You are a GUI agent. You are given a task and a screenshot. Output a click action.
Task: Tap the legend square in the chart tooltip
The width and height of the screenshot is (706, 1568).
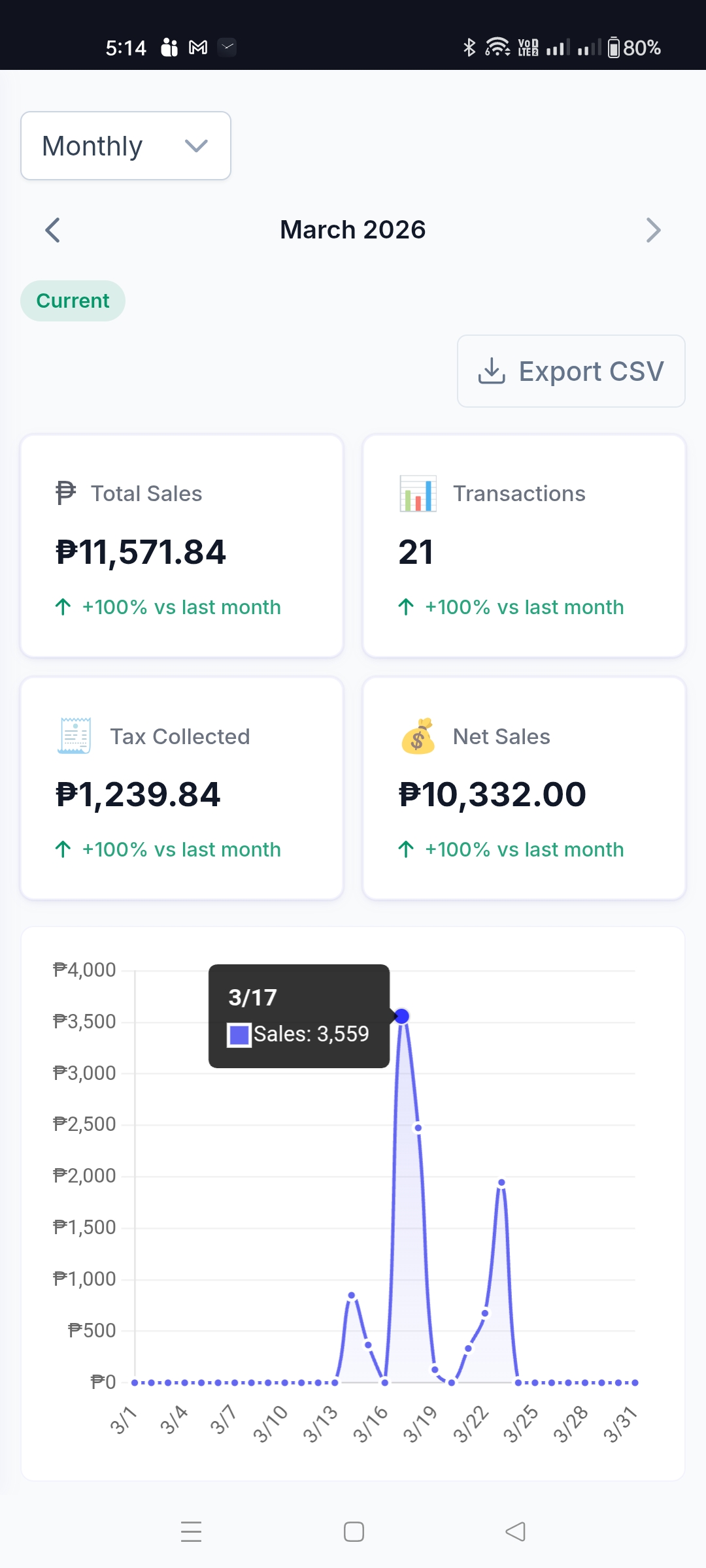(x=238, y=1036)
